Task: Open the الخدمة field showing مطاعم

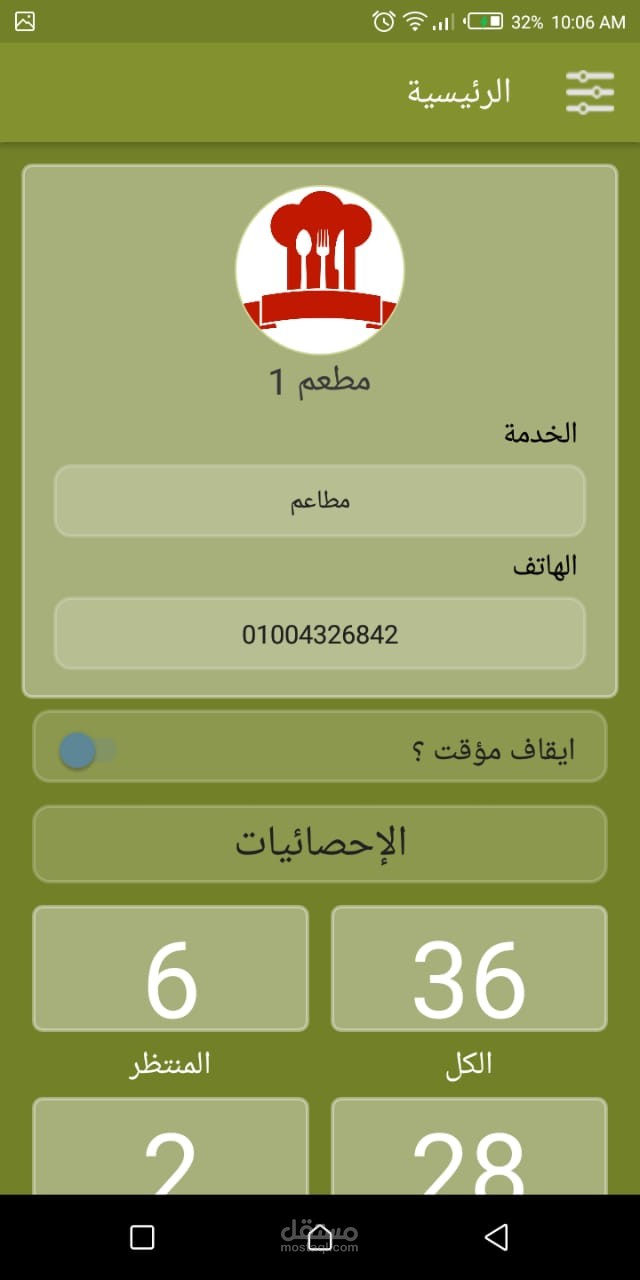Action: (x=320, y=501)
